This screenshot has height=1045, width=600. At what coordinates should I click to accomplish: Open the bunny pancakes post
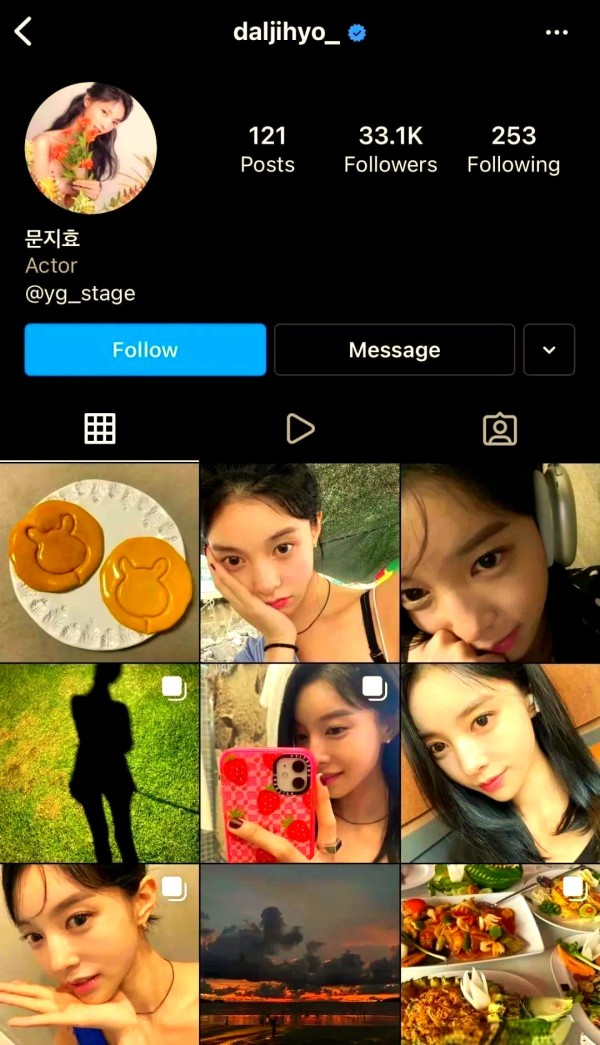tap(99, 562)
